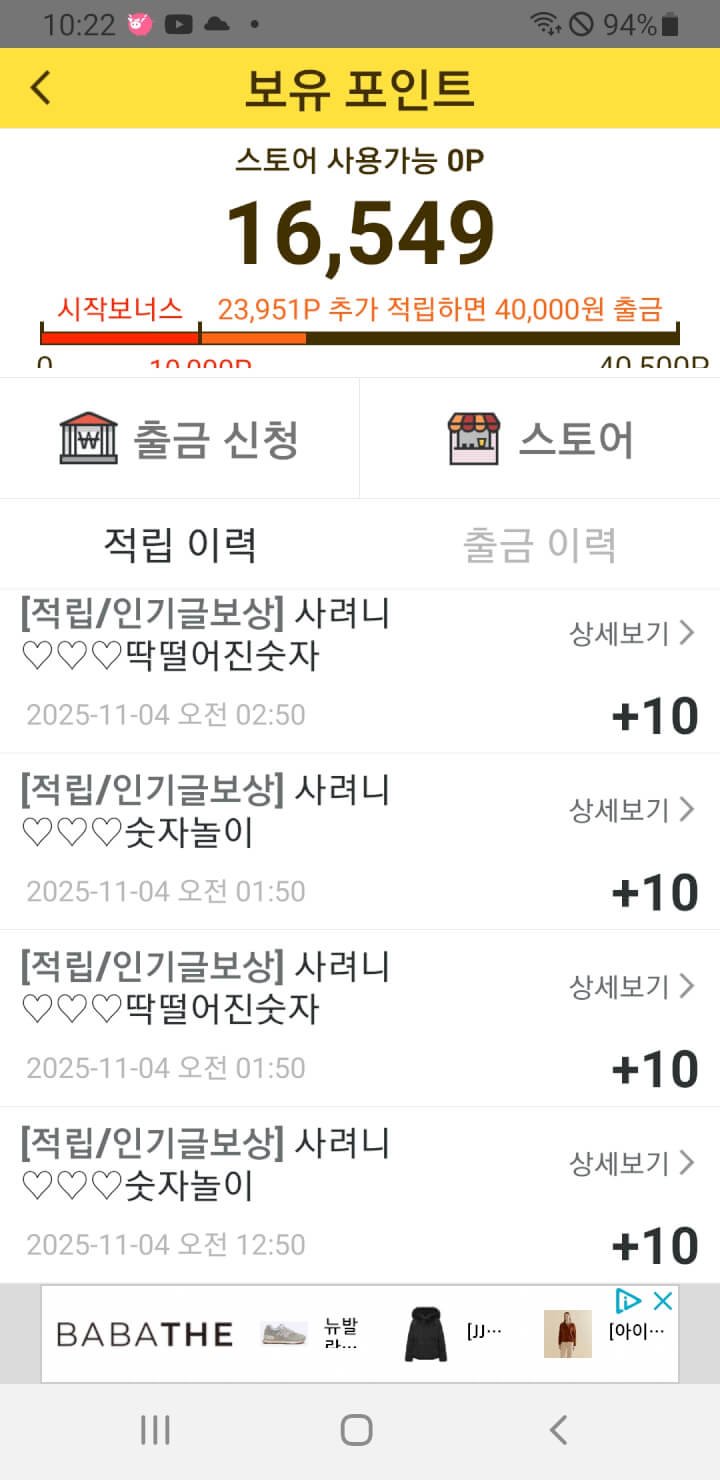
Task: Go back from the 보유 포인트 screen
Action: 40,88
